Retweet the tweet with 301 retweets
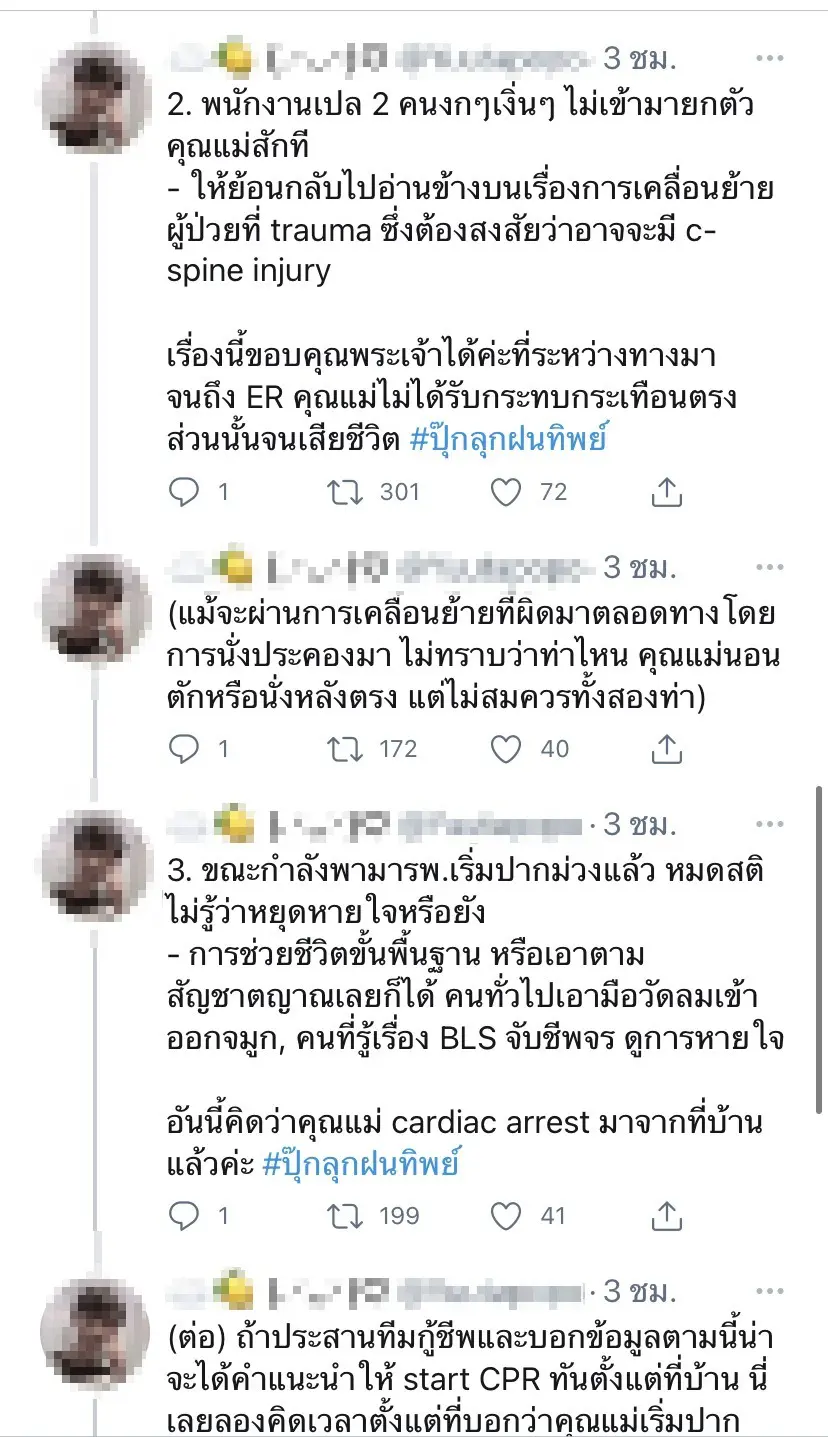Screen dimensions: 828x1437 (346, 492)
